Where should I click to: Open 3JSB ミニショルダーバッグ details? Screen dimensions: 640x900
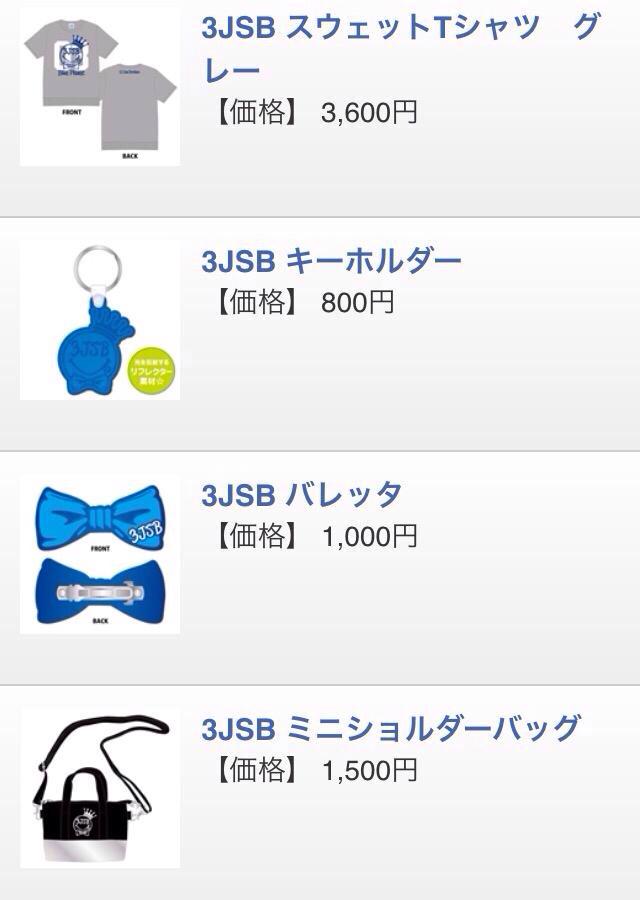coord(390,727)
